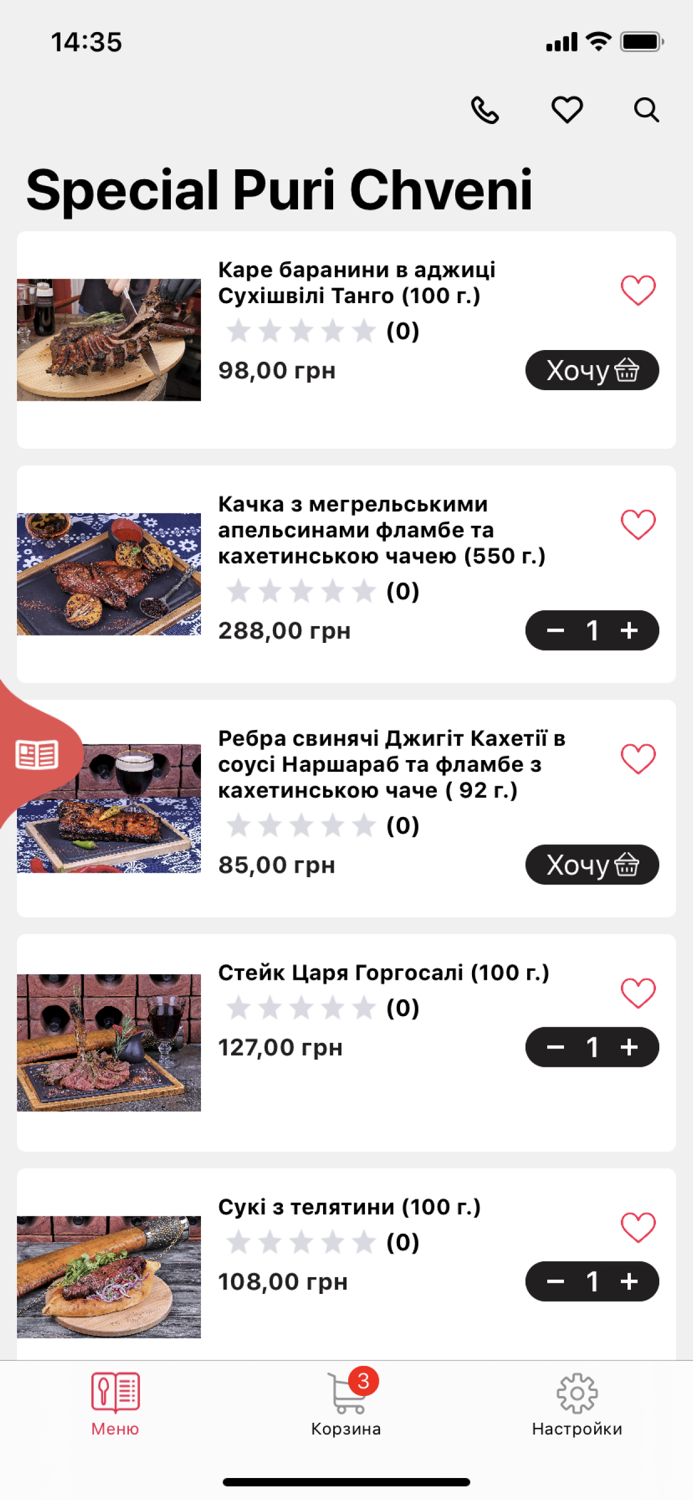The image size is (693, 1500).
Task: Go to the Настройки tab
Action: coord(577,1404)
